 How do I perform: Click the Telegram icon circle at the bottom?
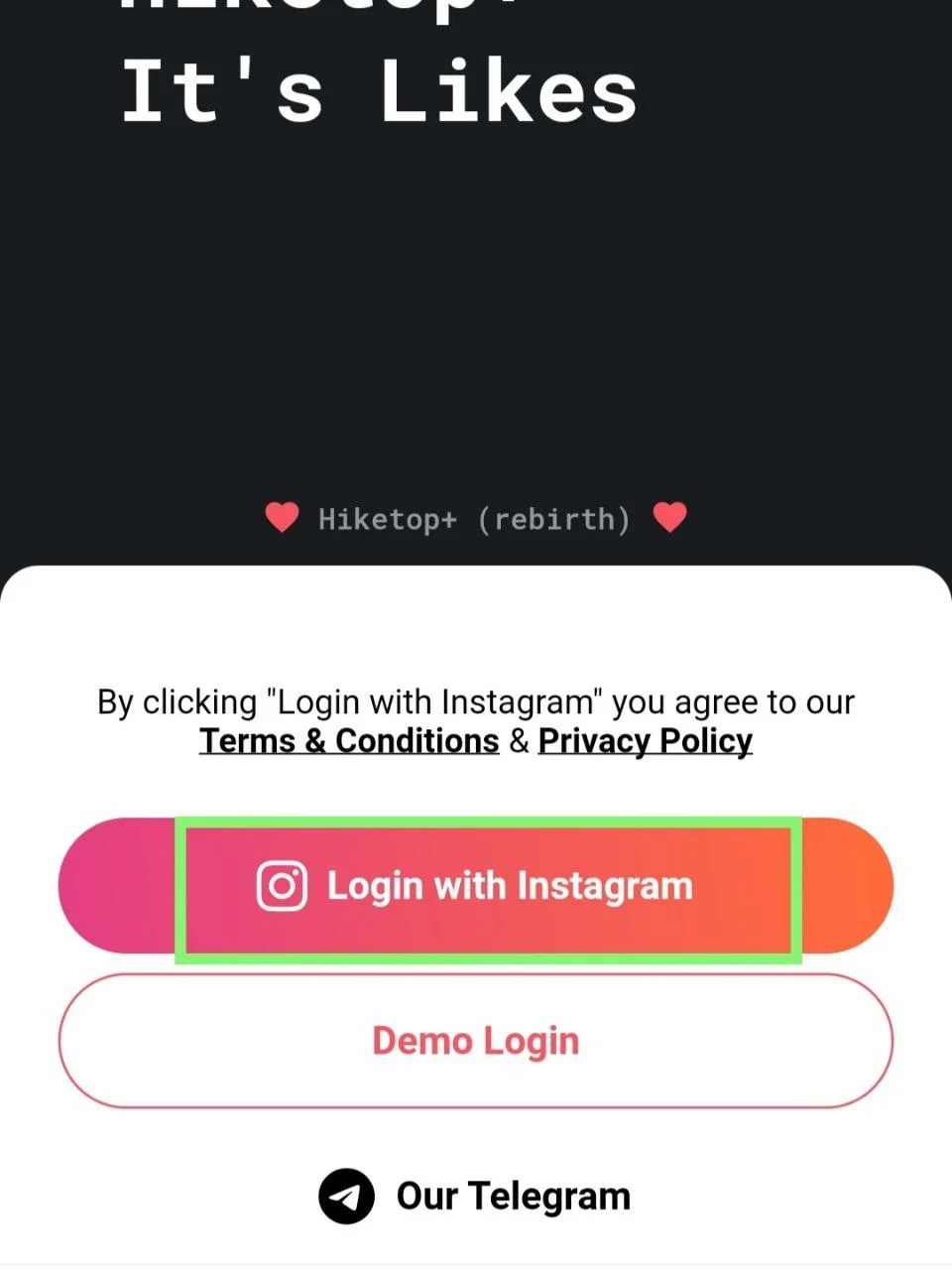tap(346, 1196)
